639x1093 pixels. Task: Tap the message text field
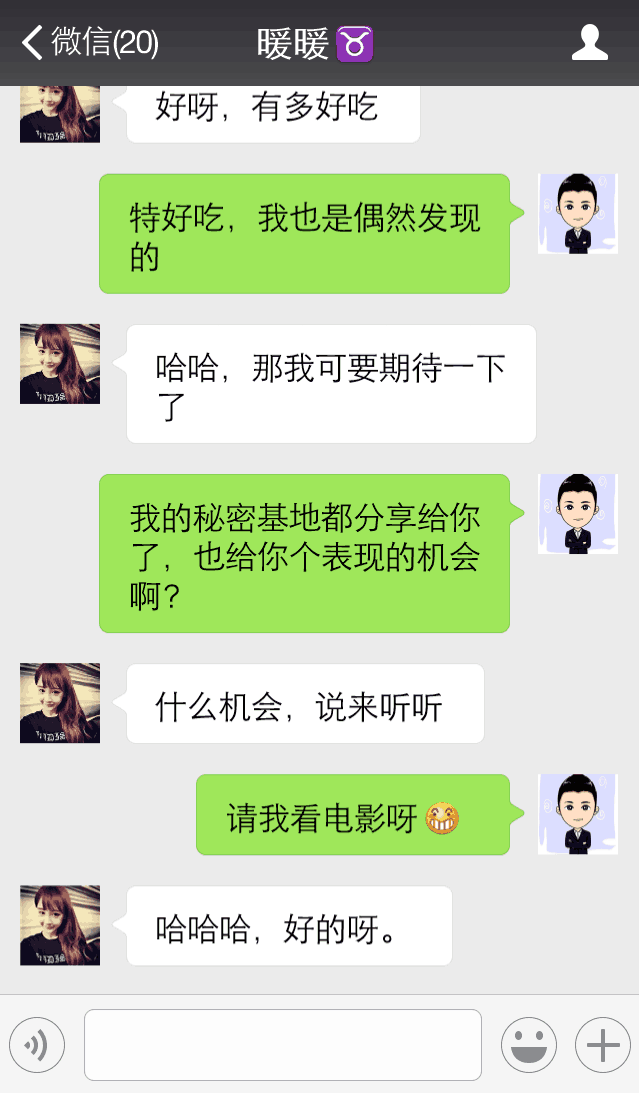coord(283,1045)
